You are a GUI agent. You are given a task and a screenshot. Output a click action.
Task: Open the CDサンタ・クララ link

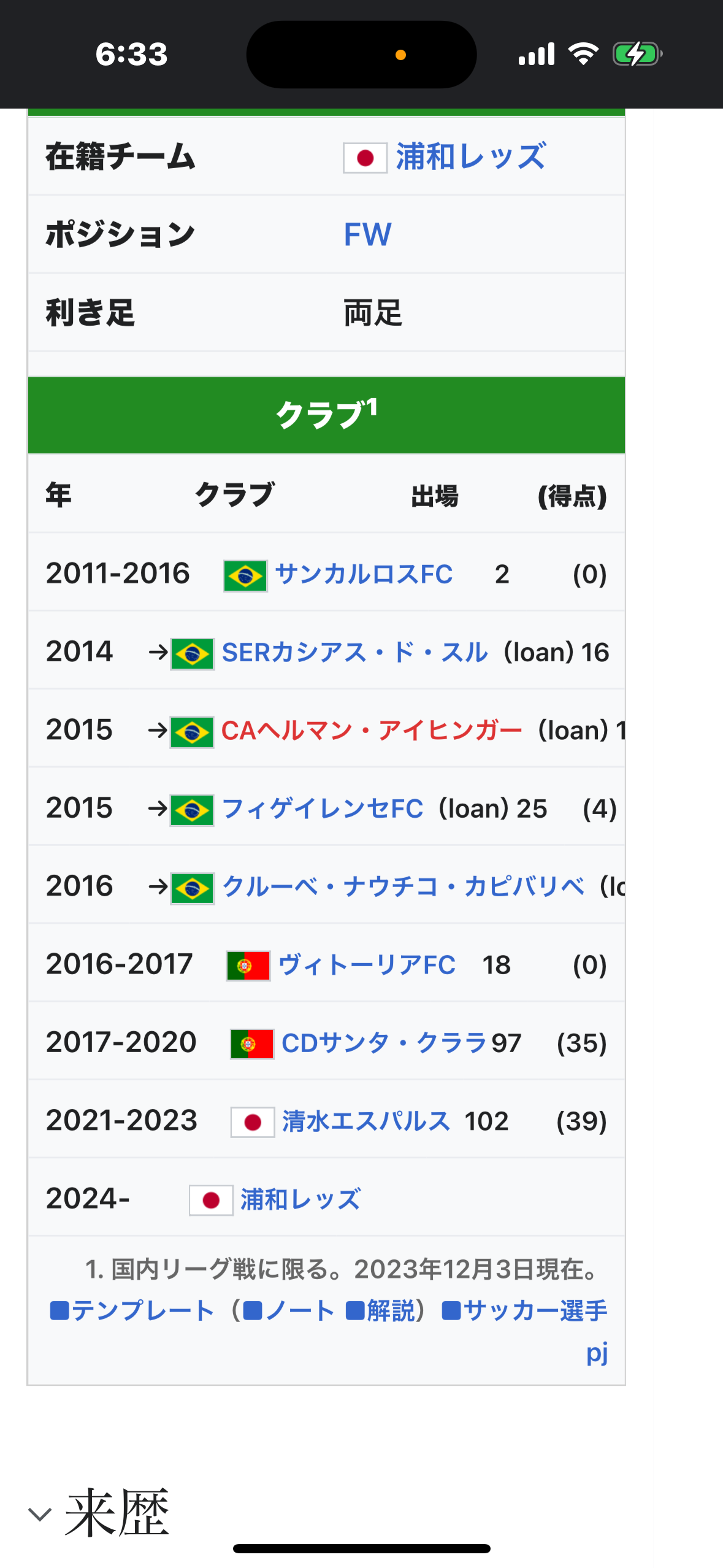[384, 1043]
